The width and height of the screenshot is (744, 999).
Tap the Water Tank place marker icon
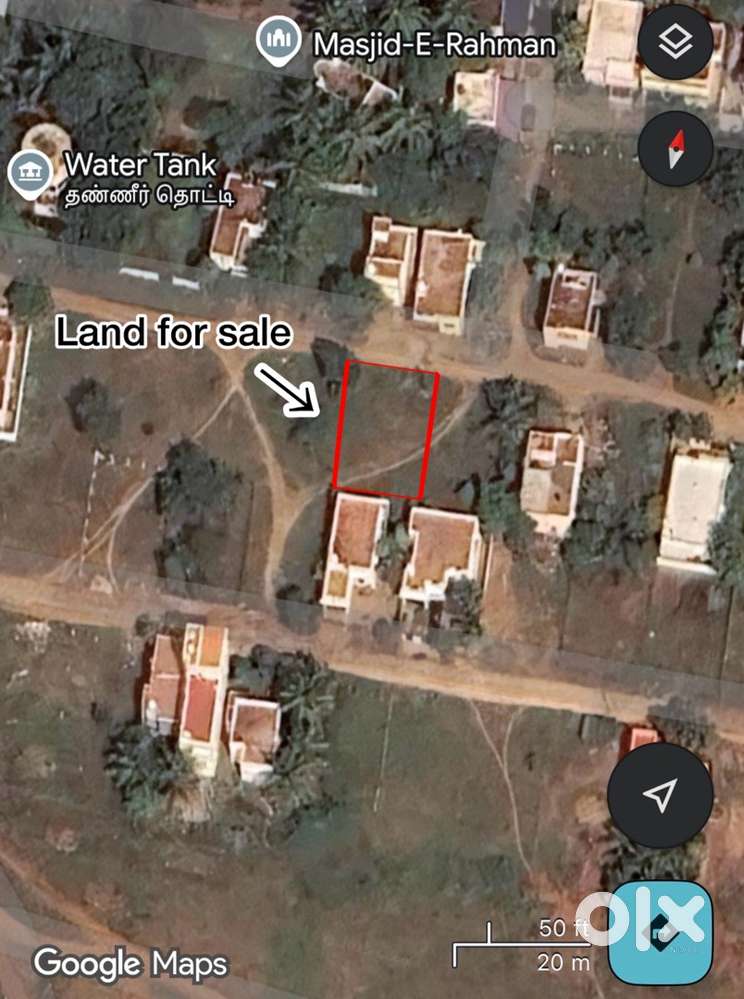(x=29, y=172)
